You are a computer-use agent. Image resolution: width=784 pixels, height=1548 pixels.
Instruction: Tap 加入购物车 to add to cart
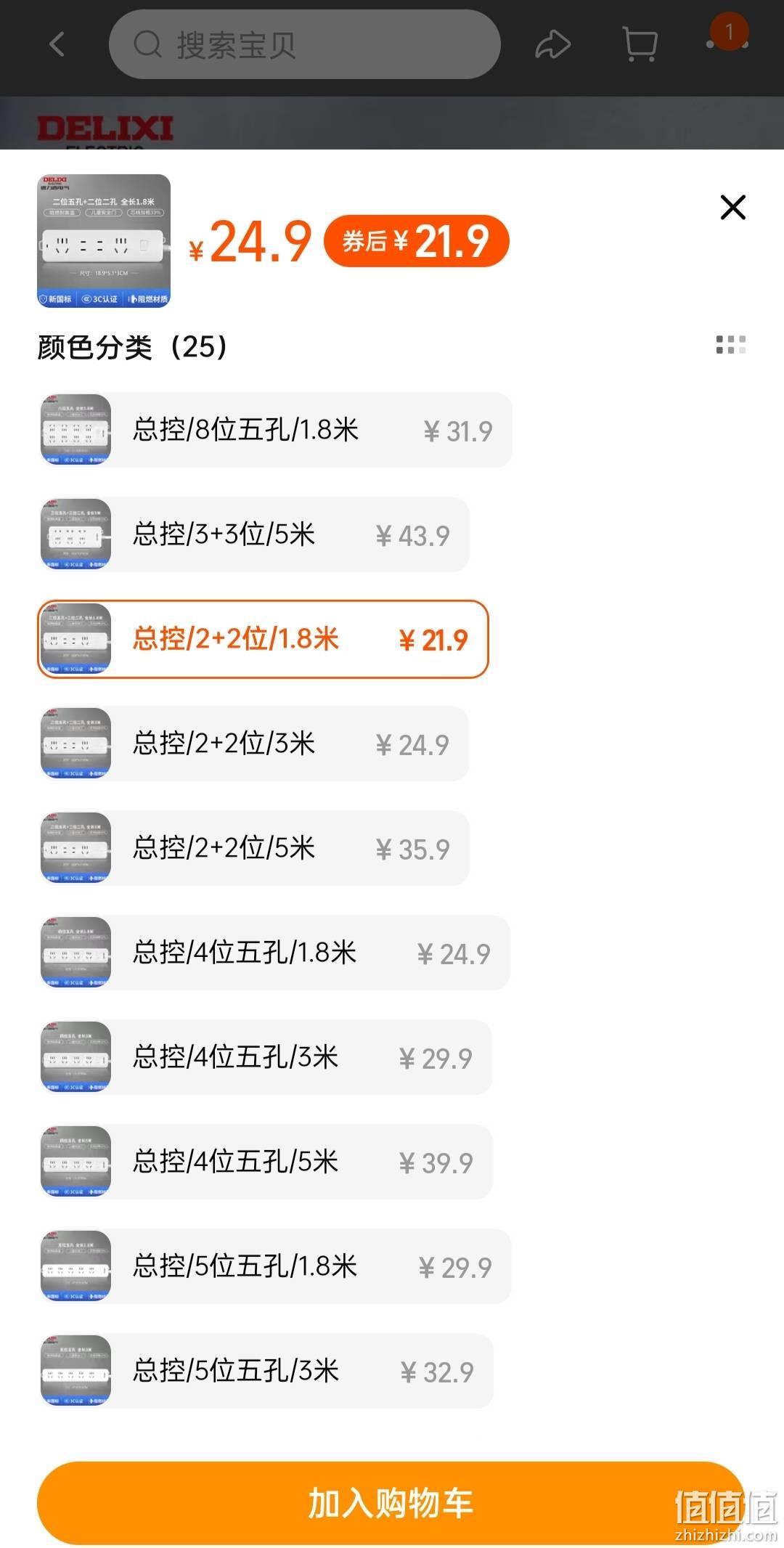[391, 1503]
